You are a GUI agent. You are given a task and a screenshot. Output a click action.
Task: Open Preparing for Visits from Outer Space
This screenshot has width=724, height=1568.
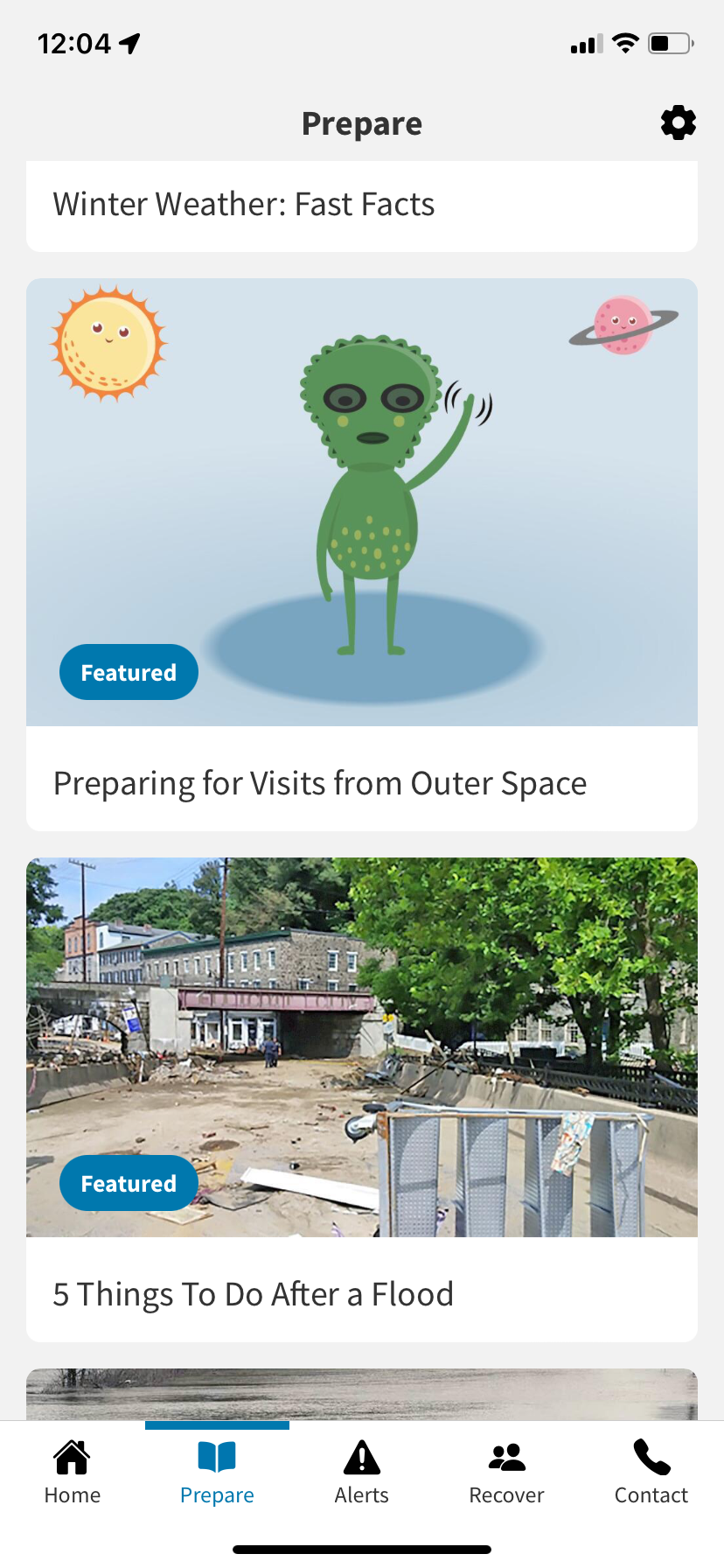click(x=320, y=782)
